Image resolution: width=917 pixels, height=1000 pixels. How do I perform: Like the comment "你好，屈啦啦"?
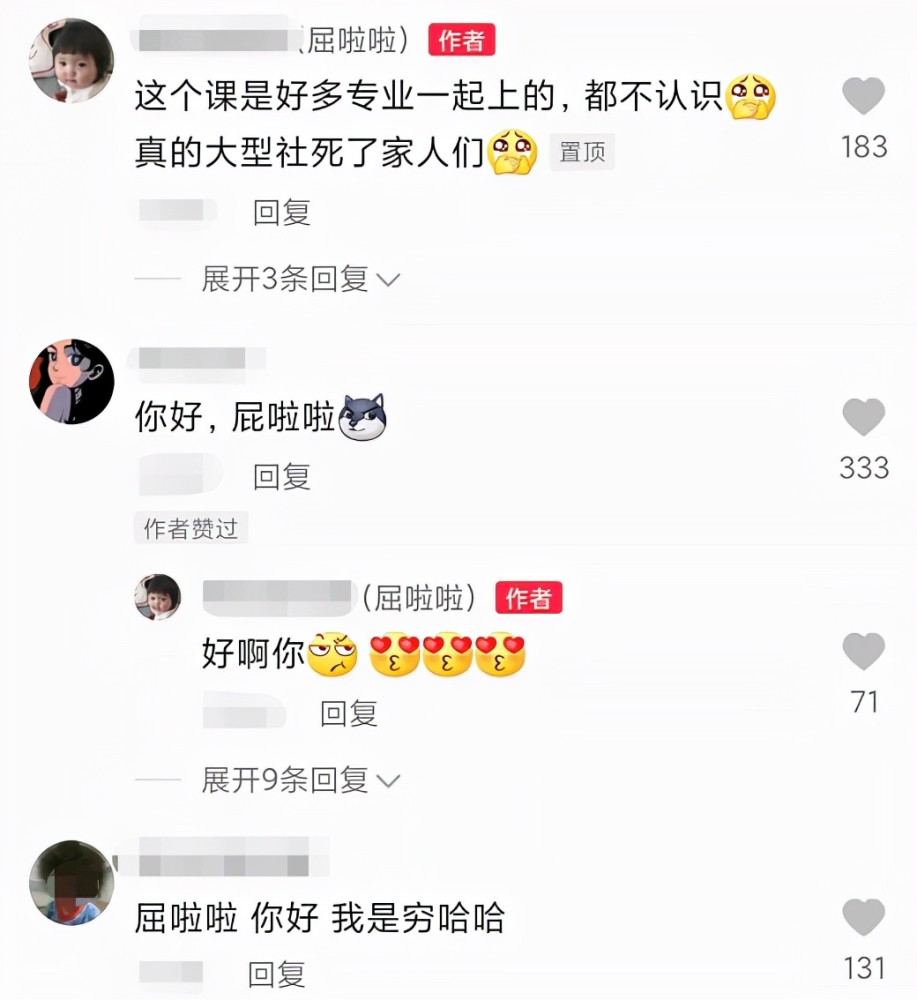click(863, 417)
